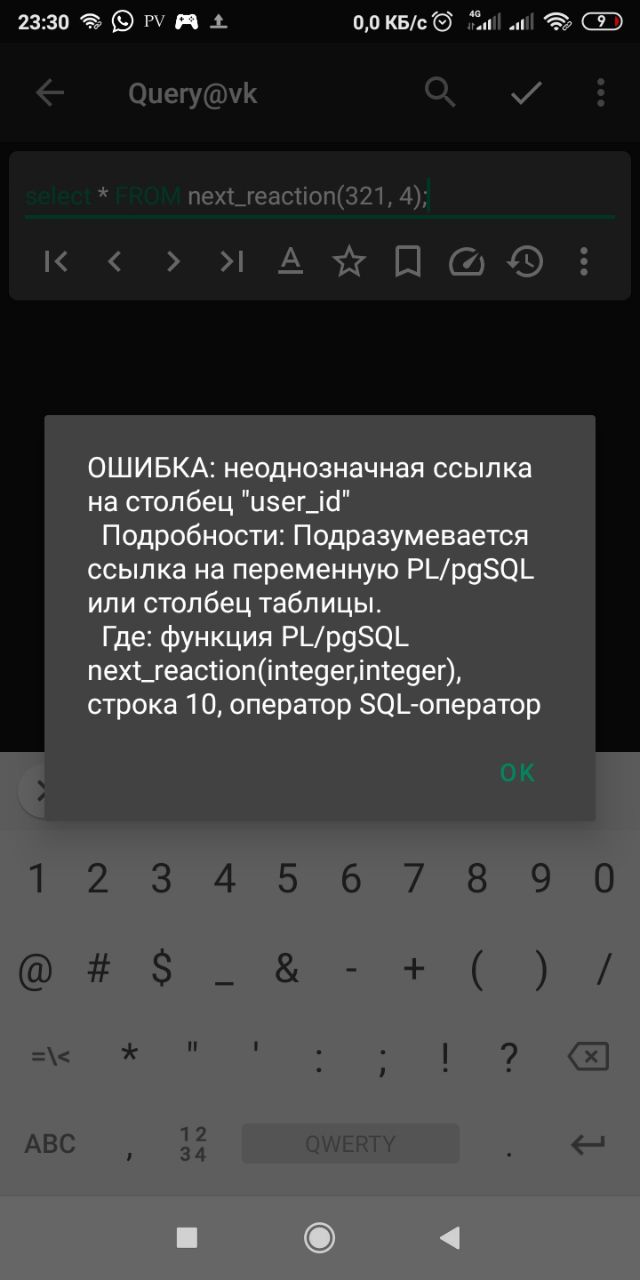Move cursor one step right
Image resolution: width=640 pixels, height=1280 pixels.
174,262
